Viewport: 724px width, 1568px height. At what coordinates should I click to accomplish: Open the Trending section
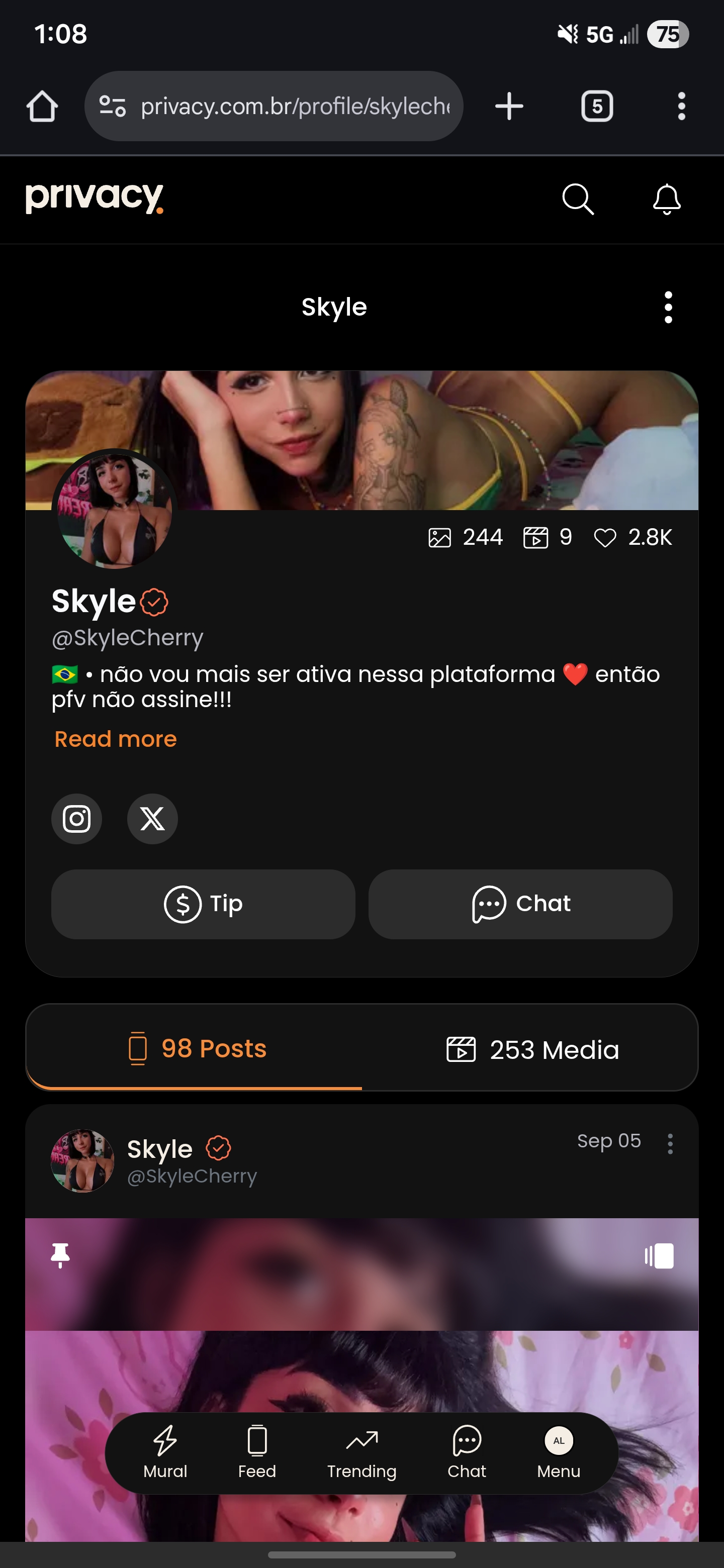(361, 1452)
